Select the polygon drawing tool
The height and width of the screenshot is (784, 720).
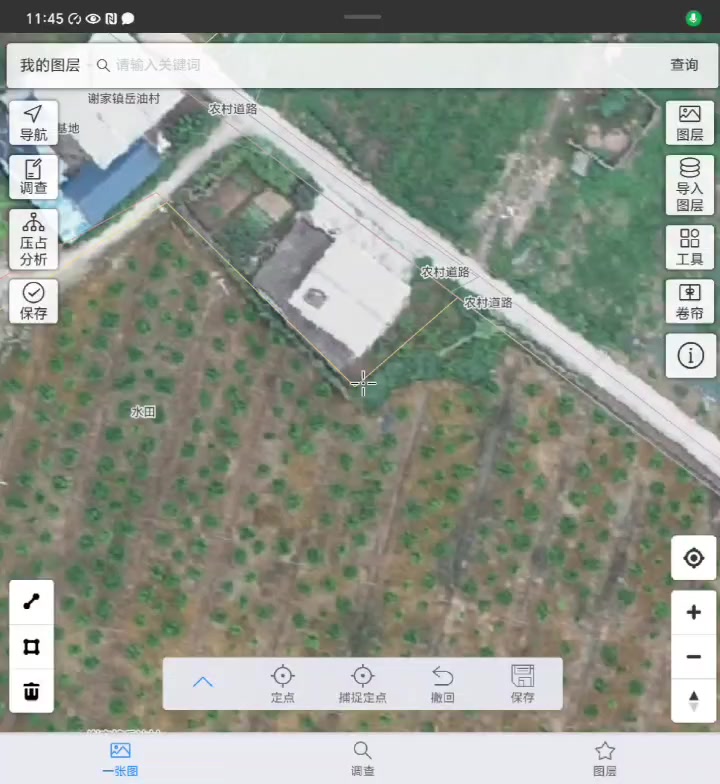coord(31,647)
